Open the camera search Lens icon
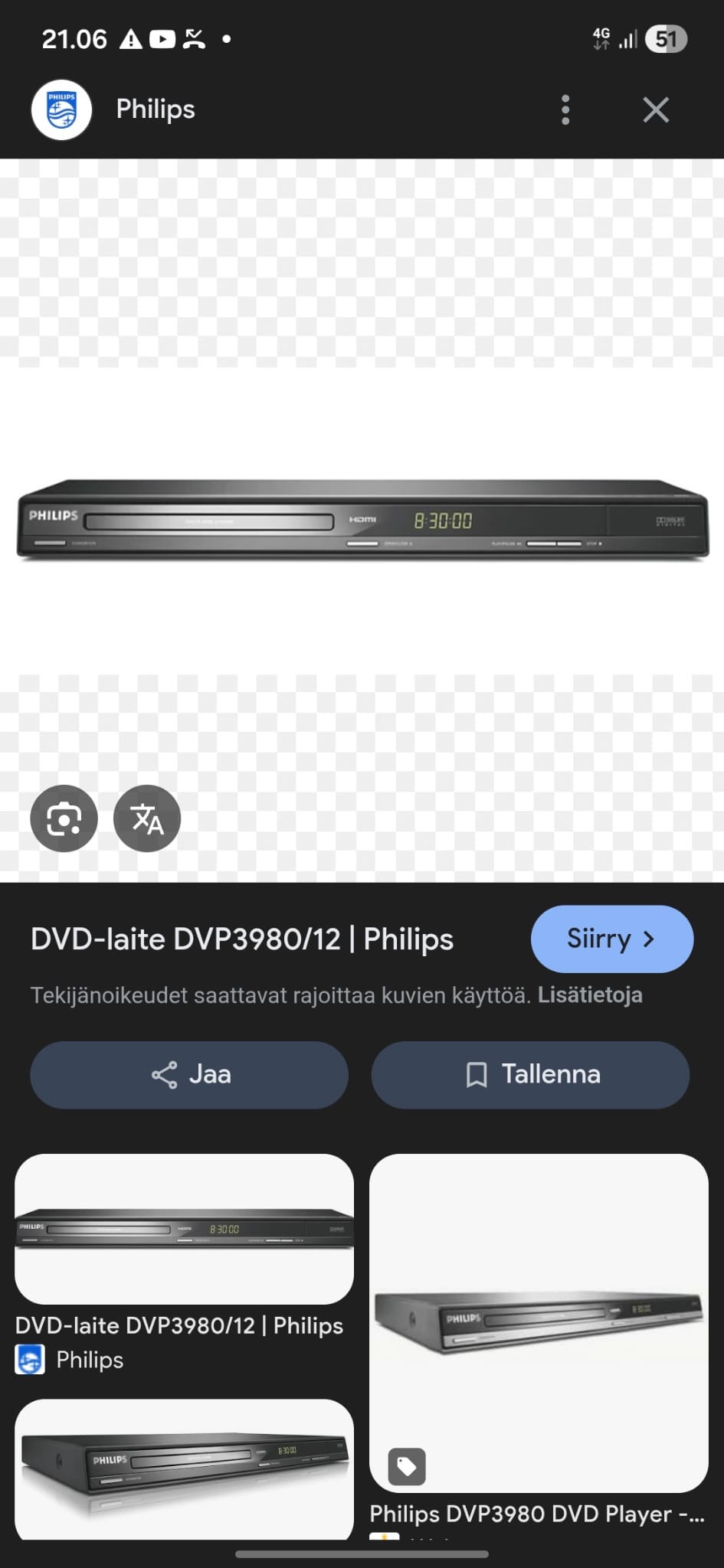This screenshot has width=724, height=1568. click(64, 818)
